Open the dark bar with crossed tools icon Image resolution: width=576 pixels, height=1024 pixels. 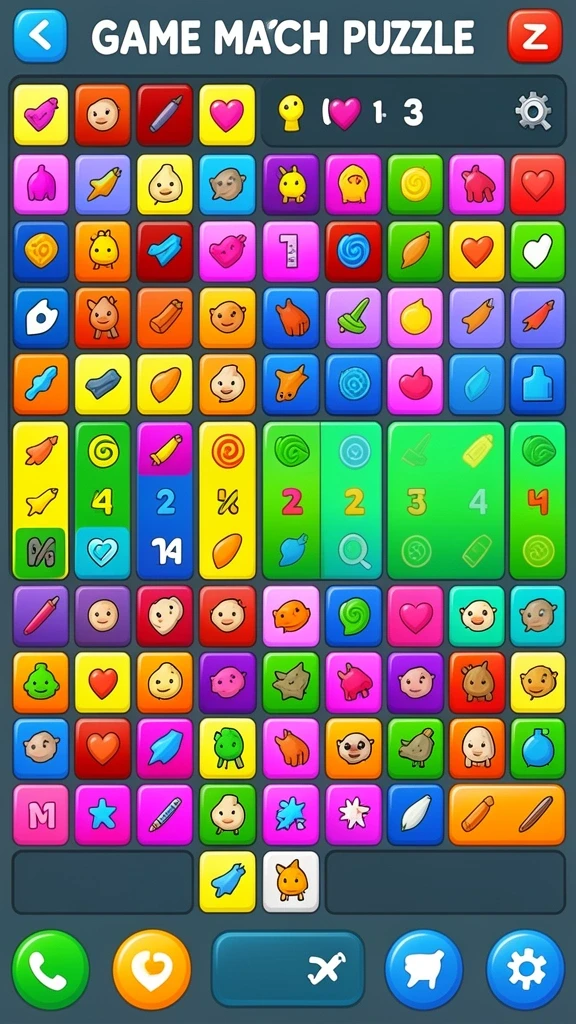click(288, 969)
